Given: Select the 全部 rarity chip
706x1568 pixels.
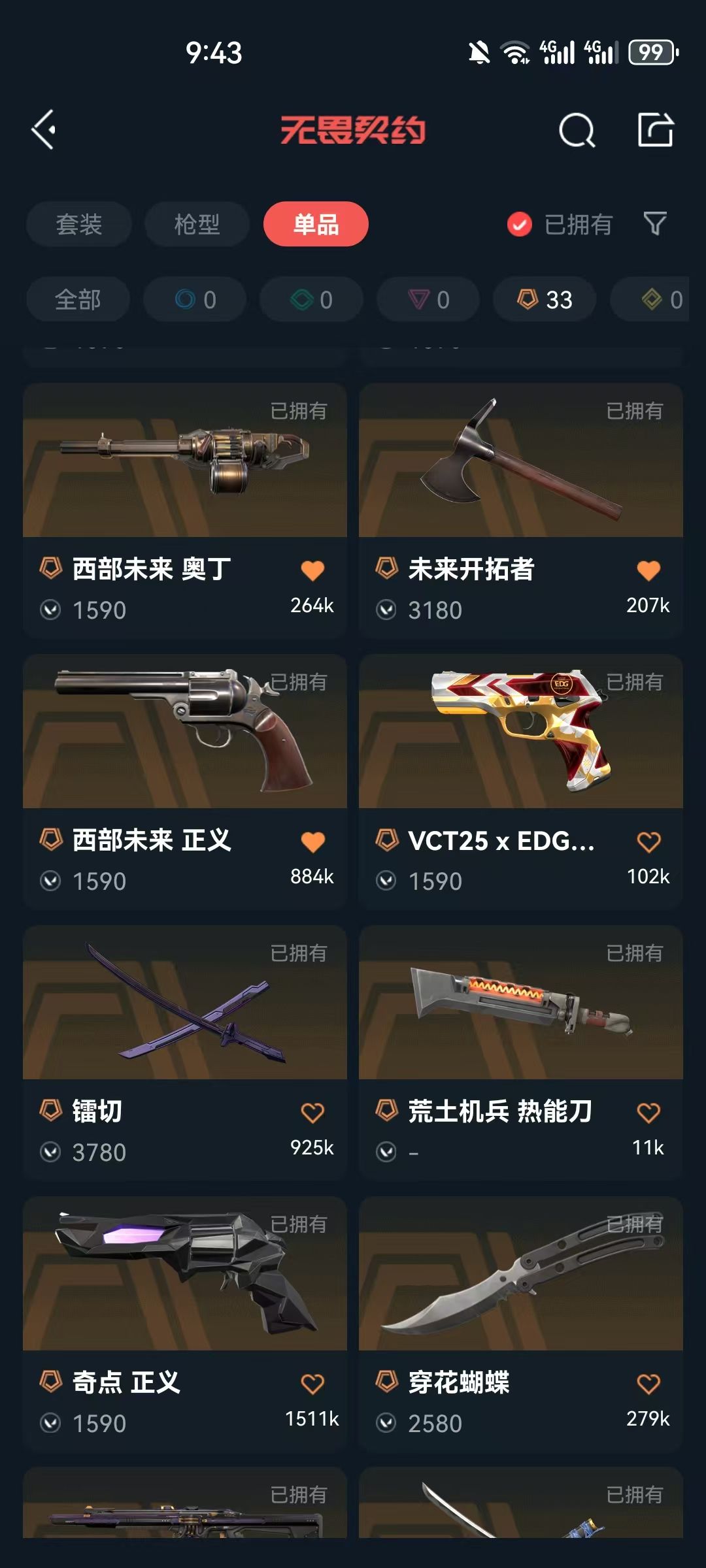Looking at the screenshot, I should 78,299.
